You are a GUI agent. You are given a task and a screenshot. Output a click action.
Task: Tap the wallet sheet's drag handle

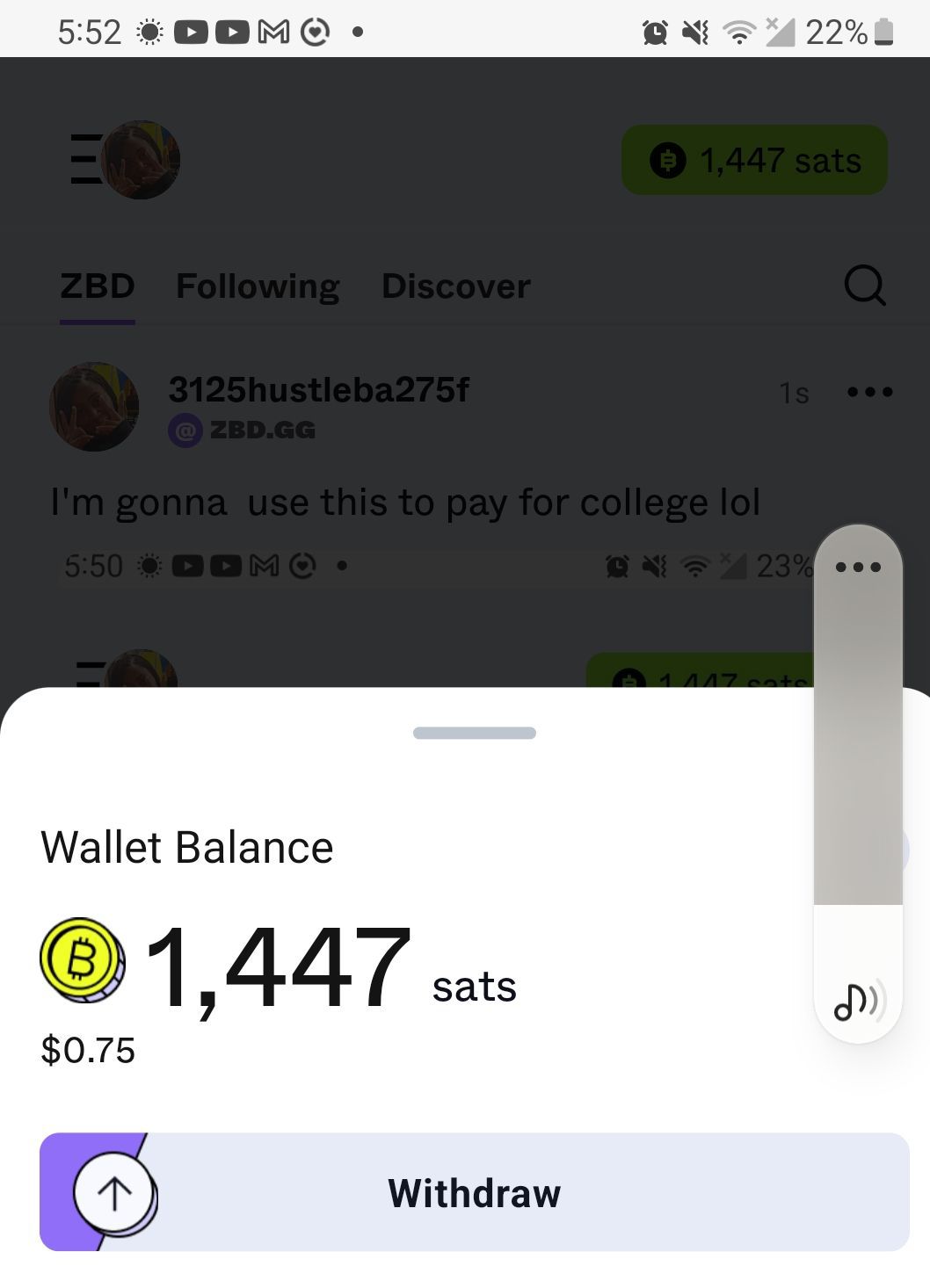475,733
